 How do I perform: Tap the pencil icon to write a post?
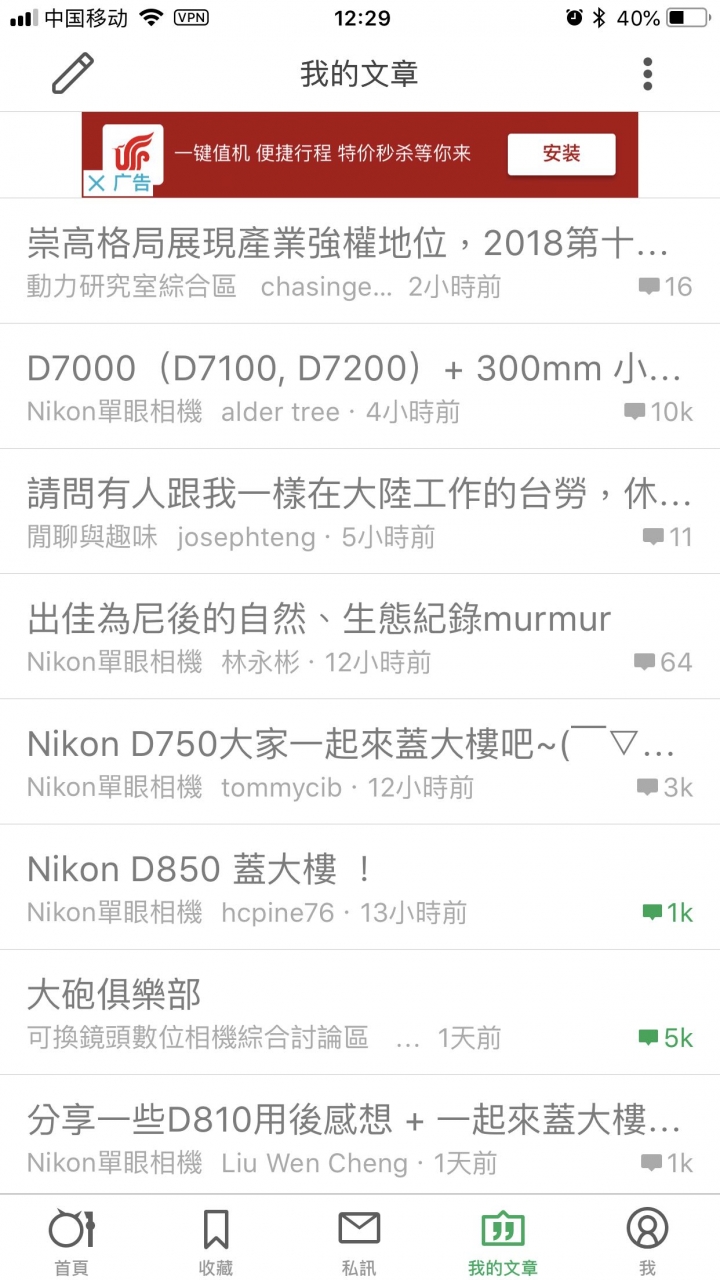[72, 74]
